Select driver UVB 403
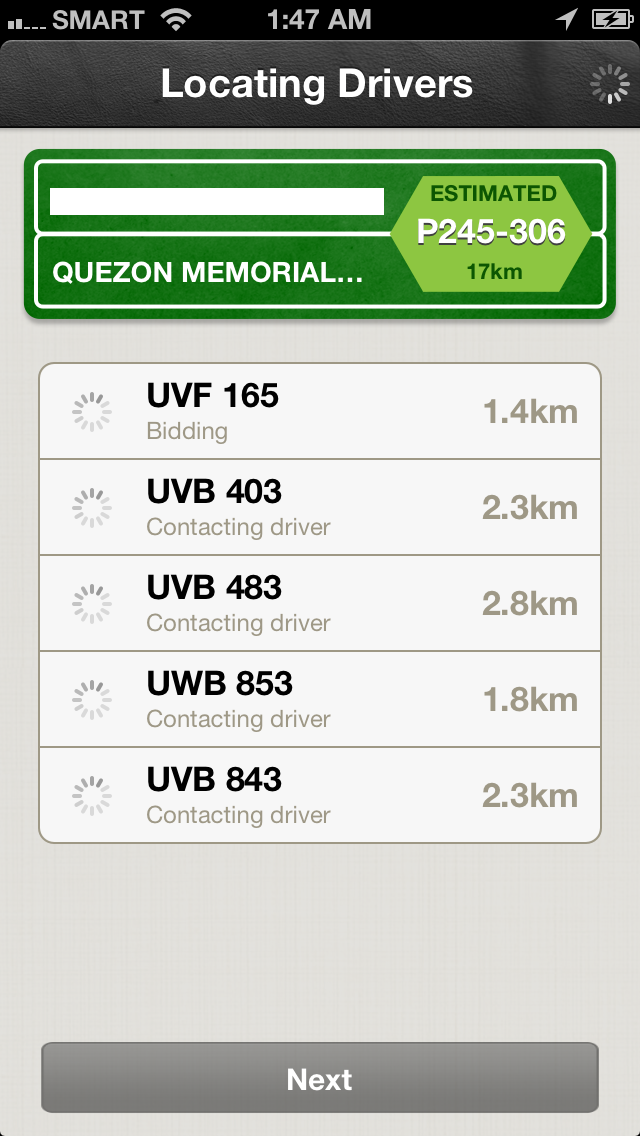The image size is (640, 1136). pyautogui.click(x=320, y=507)
